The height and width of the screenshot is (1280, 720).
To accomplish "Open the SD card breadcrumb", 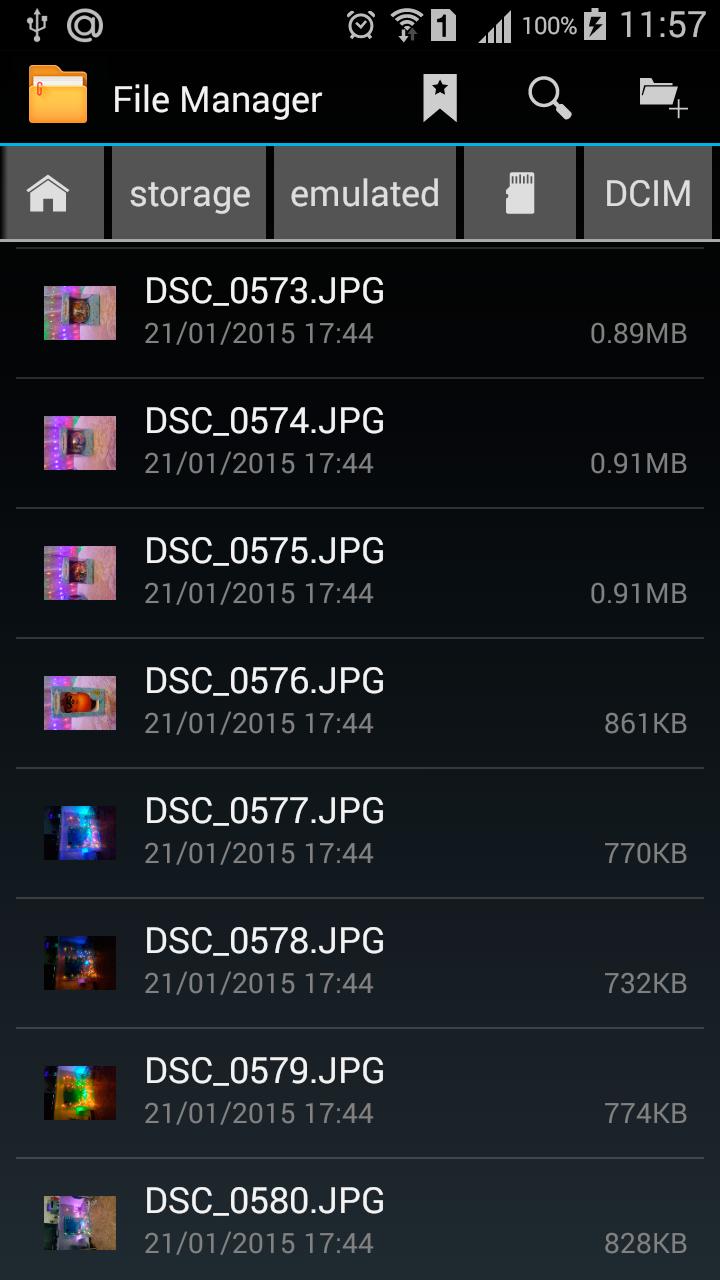I will click(520, 193).
